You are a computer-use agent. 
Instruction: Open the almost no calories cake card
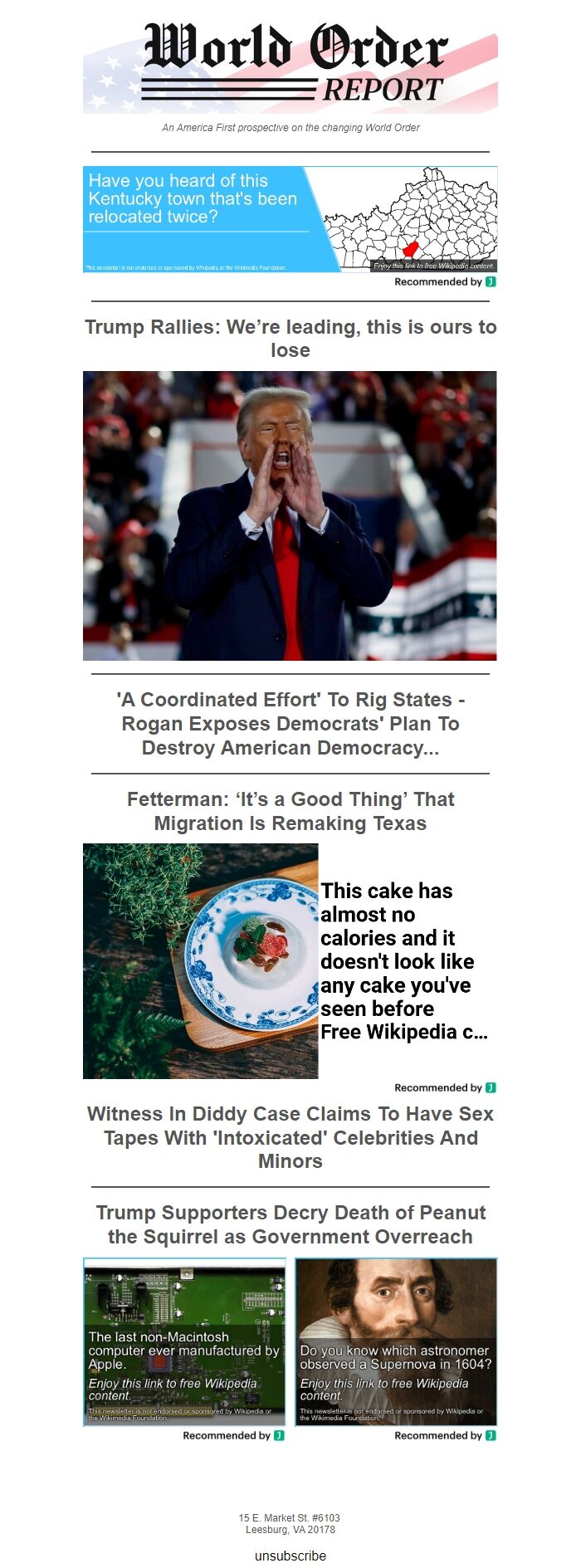(290, 961)
